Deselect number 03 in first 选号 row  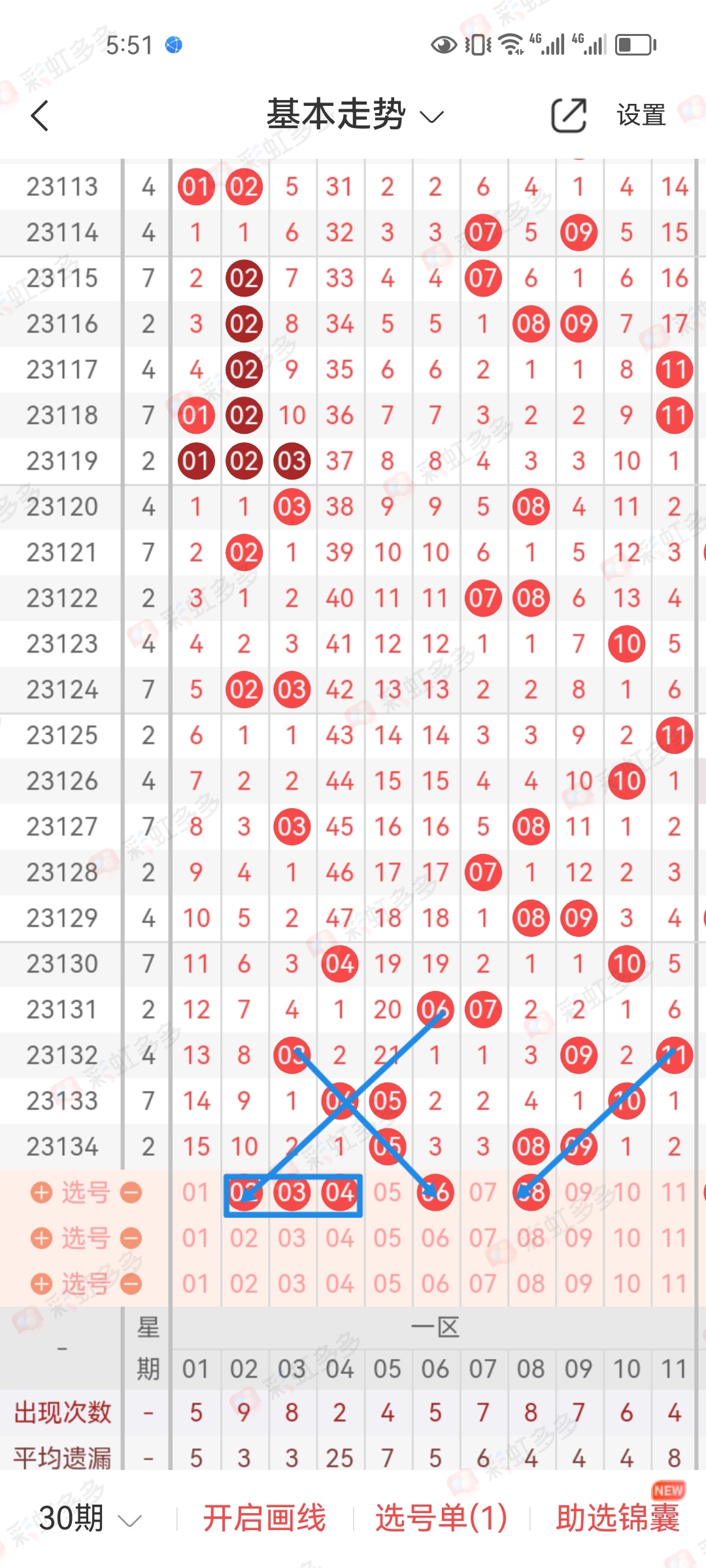pyautogui.click(x=292, y=1192)
